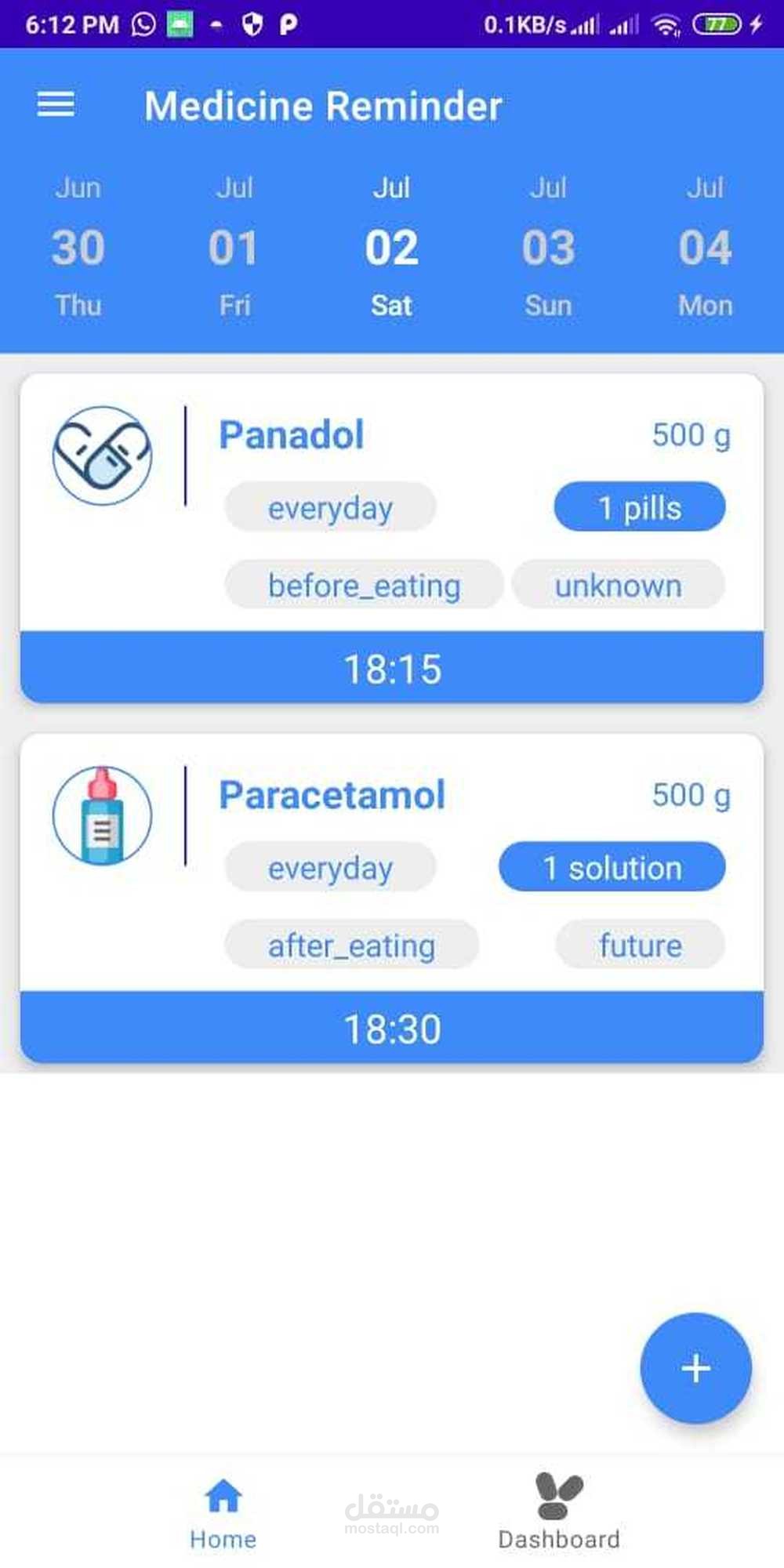
Task: Select Friday Jul 01 in the date strip
Action: tap(234, 247)
